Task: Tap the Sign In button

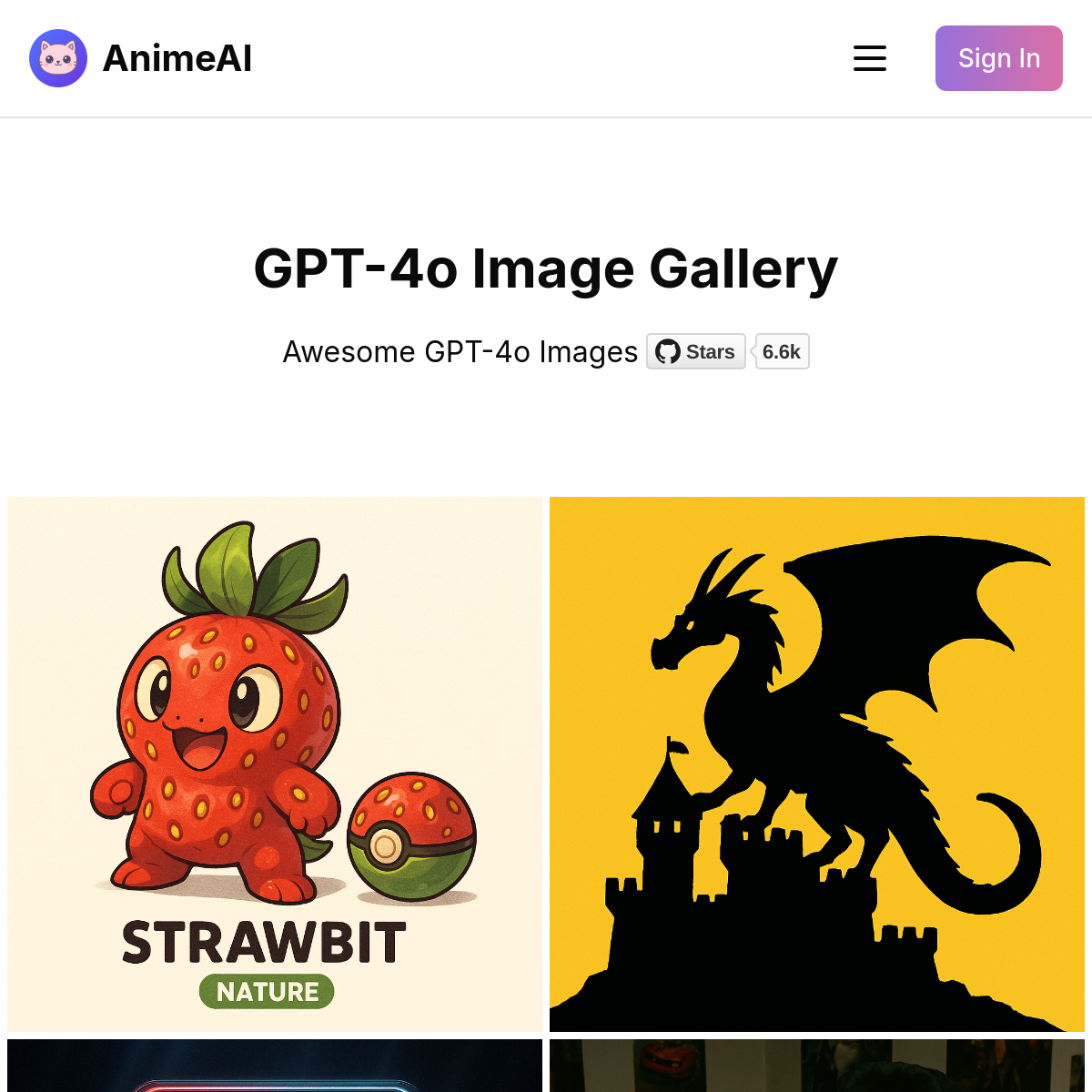Action: coord(998,58)
